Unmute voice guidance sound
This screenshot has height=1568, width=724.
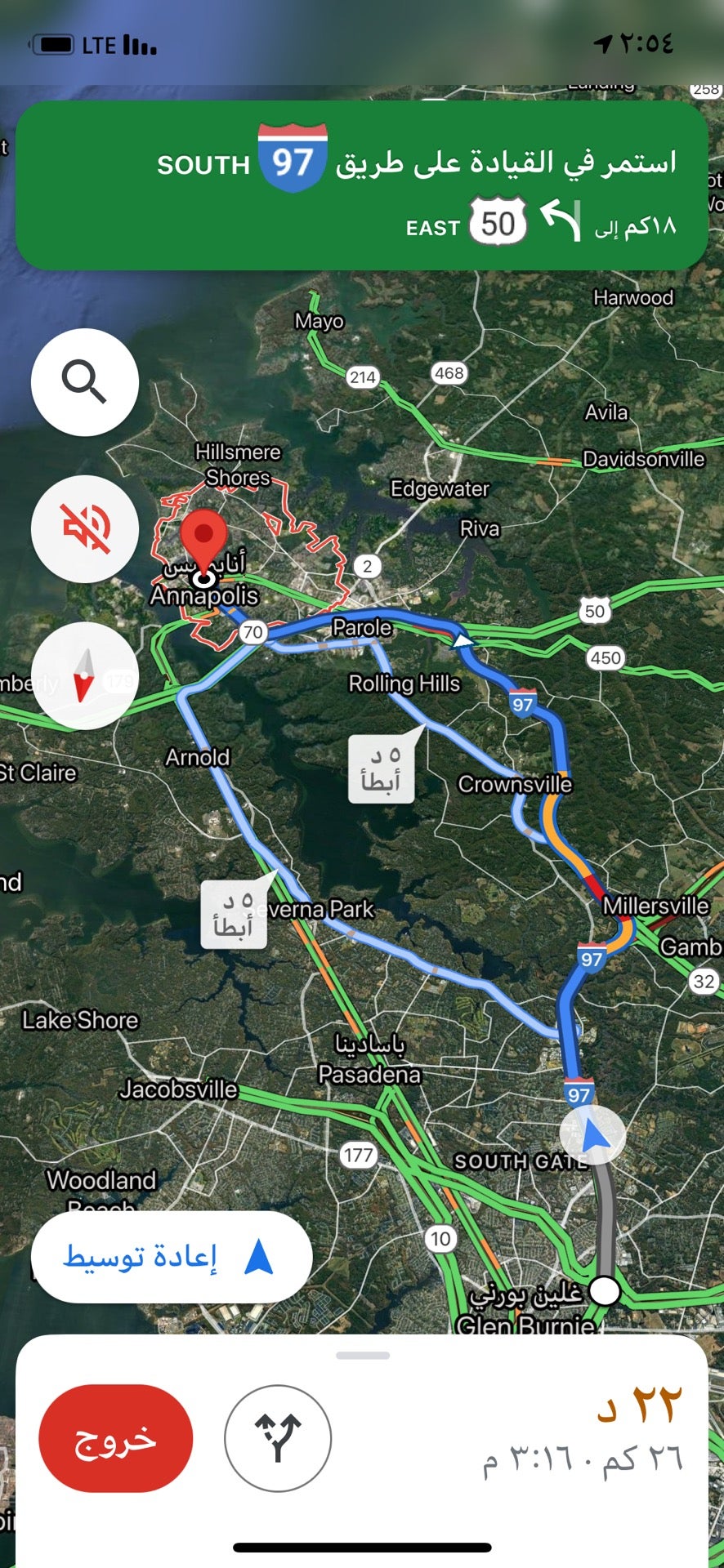pos(85,528)
